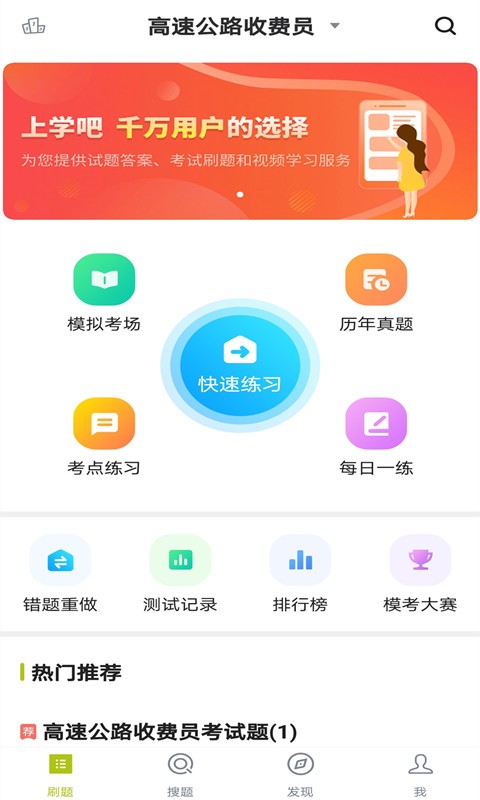Screen dimensions: 480x800
Task: Enter the 模考大赛 mock contest
Action: click(420, 574)
